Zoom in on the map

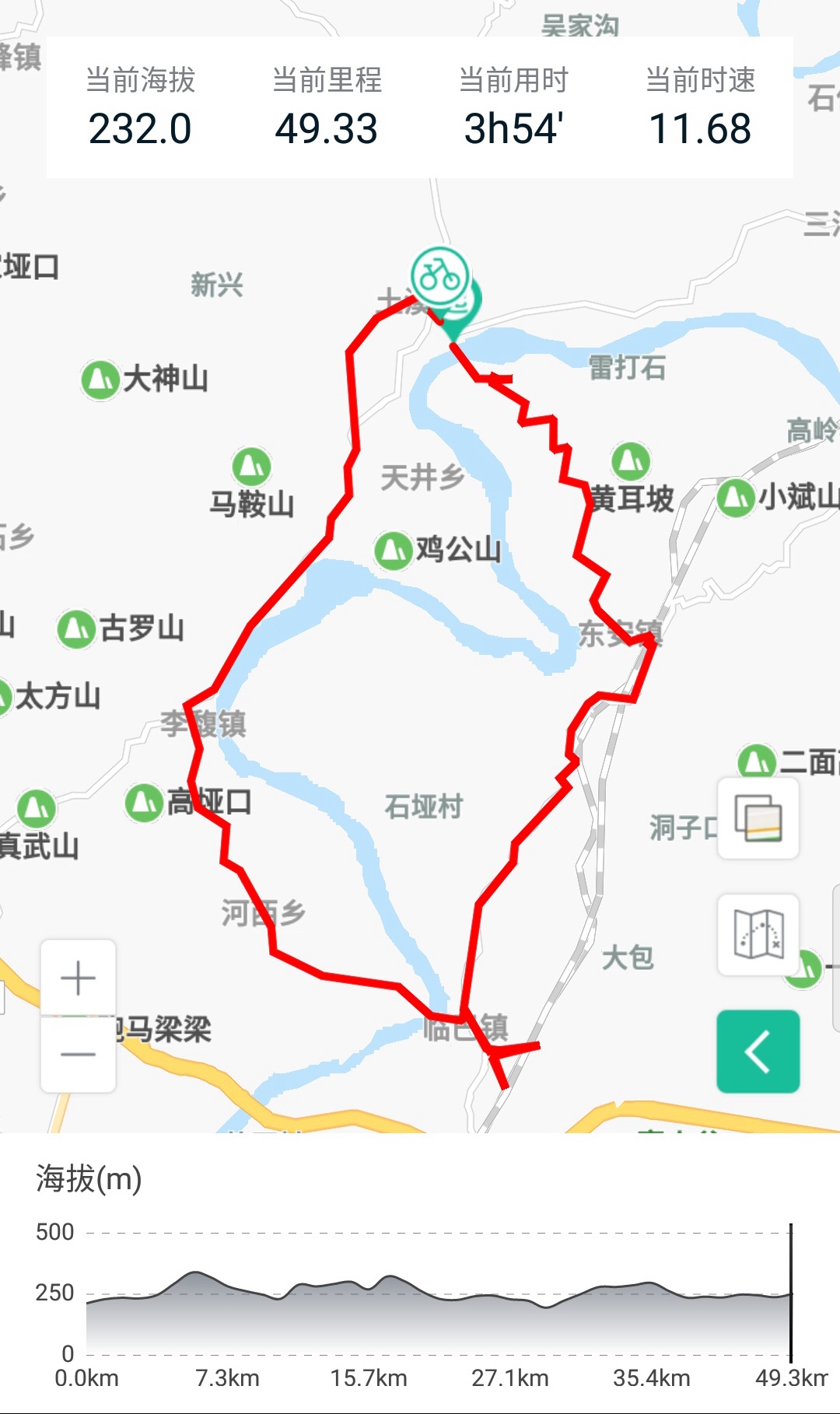click(78, 978)
